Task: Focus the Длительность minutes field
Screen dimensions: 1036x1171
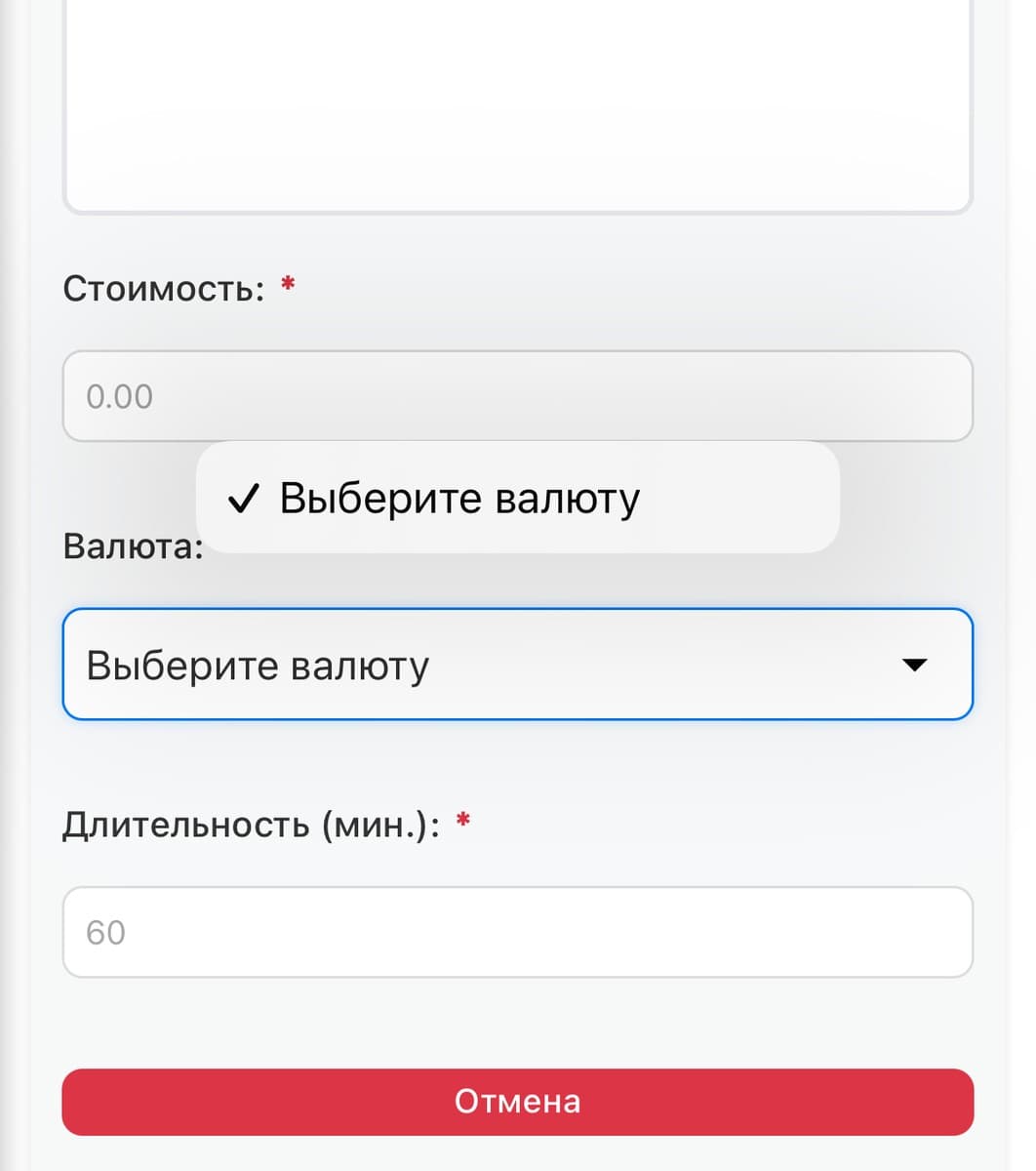Action: tap(517, 932)
